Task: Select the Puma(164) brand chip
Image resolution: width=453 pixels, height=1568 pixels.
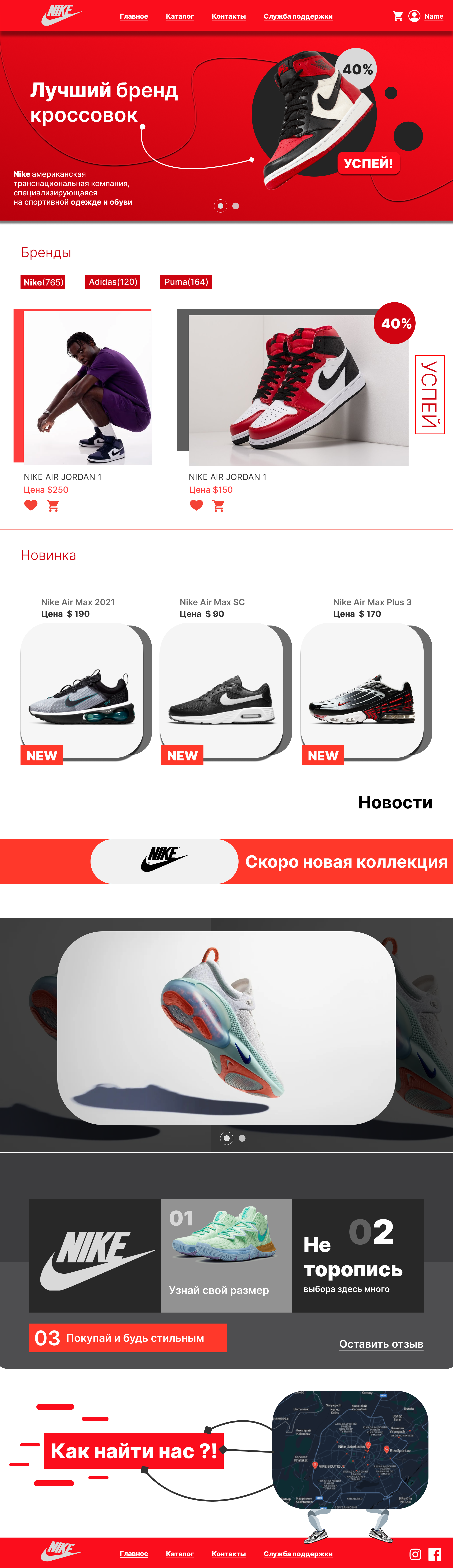Action: [x=186, y=282]
